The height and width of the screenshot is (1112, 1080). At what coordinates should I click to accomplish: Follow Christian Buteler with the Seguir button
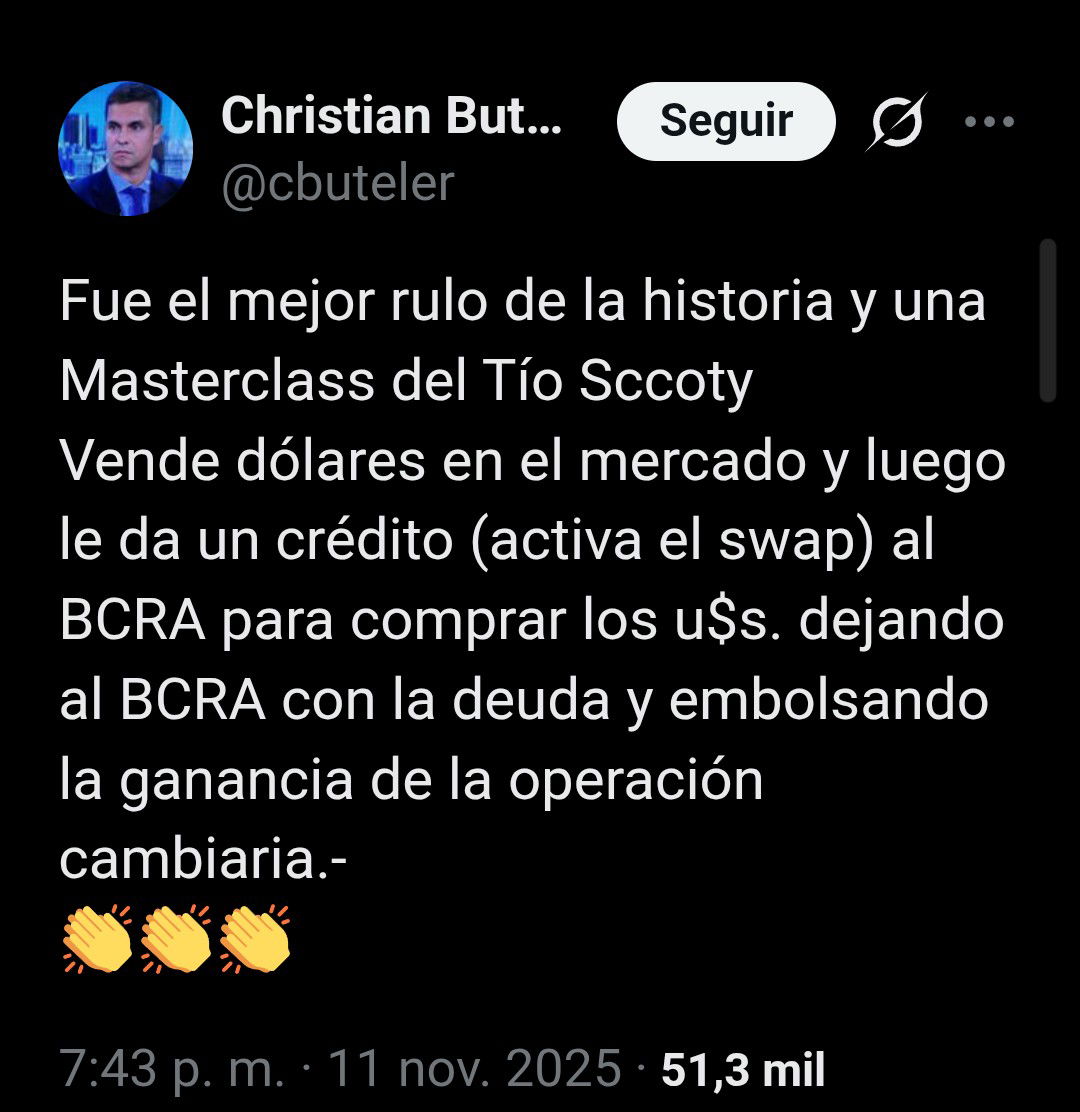click(726, 121)
